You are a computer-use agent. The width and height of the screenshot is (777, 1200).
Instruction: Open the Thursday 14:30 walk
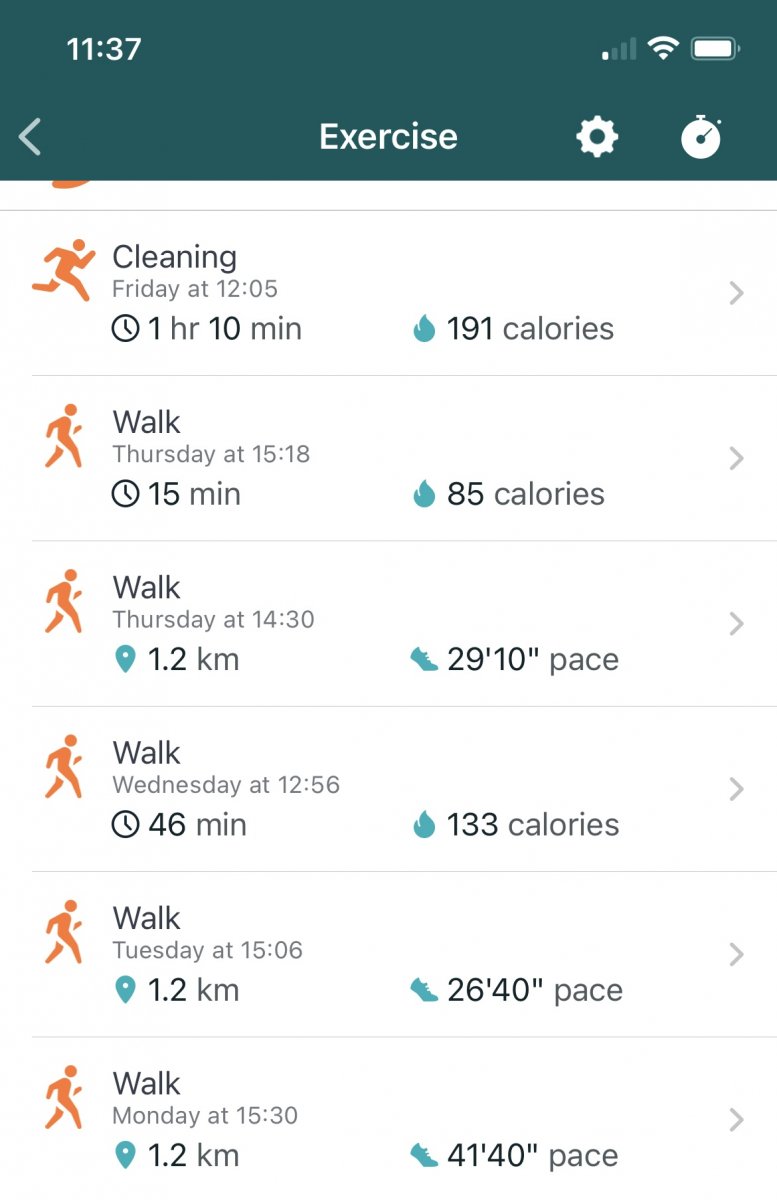(x=388, y=623)
